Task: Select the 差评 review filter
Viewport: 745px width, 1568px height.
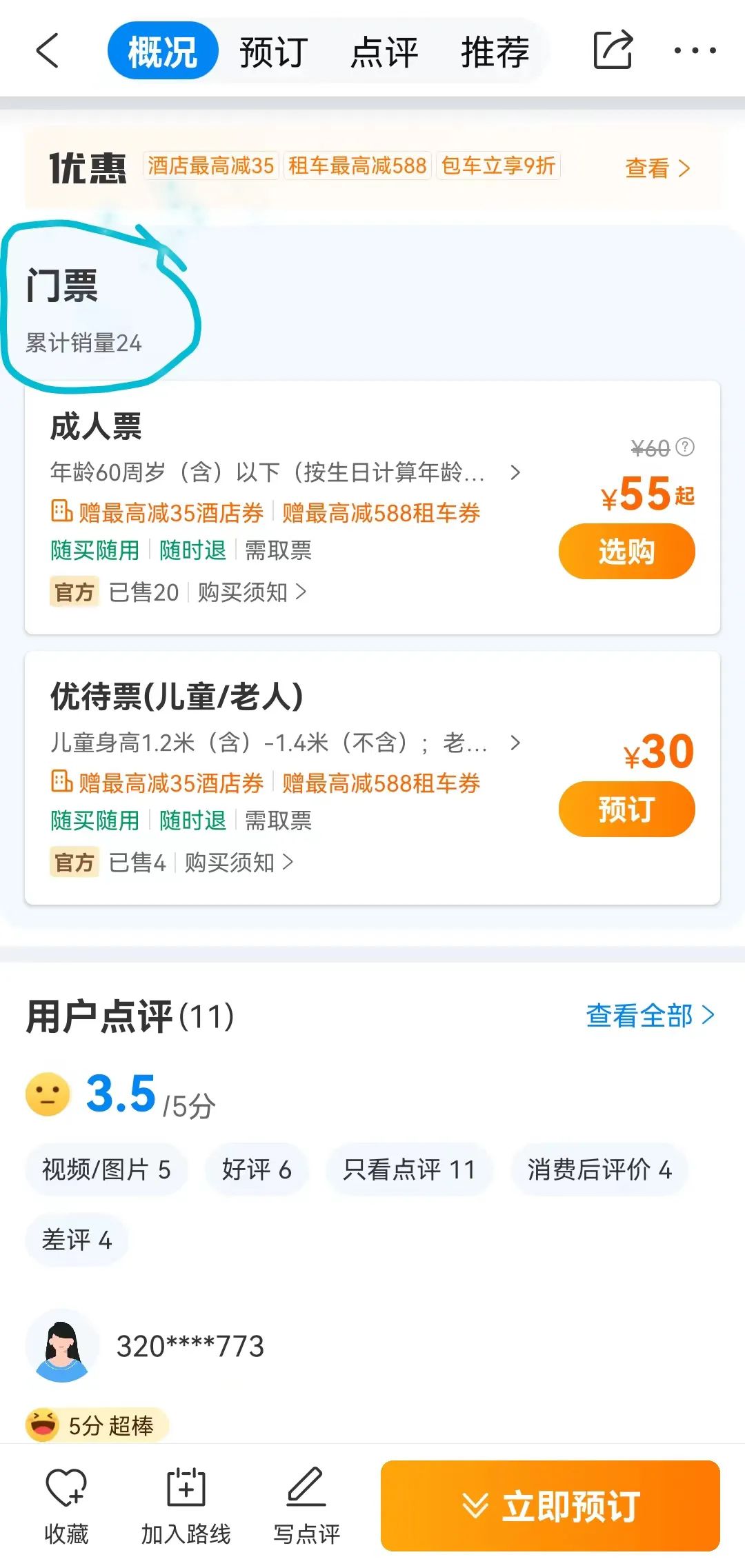Action: 77,1240
